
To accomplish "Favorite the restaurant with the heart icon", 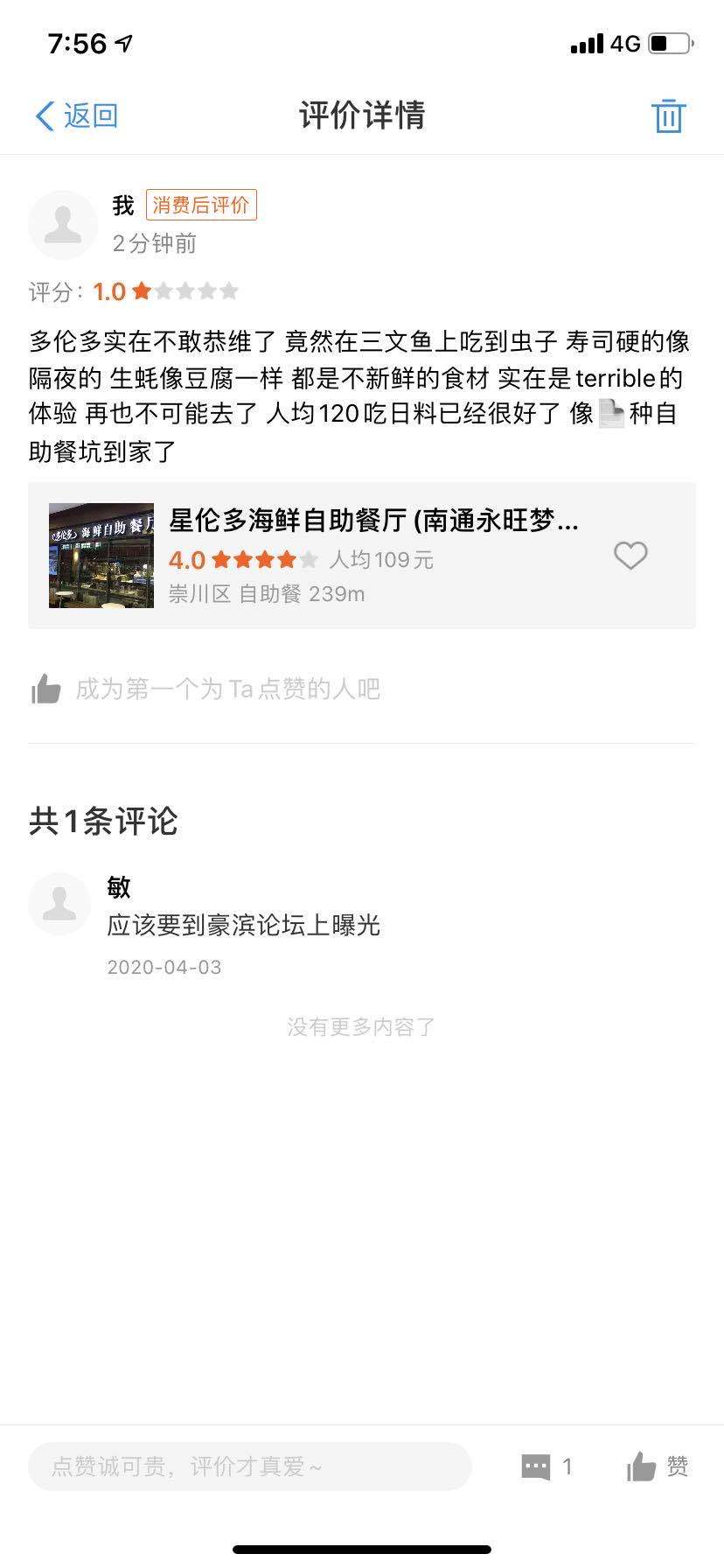I will tap(630, 556).
